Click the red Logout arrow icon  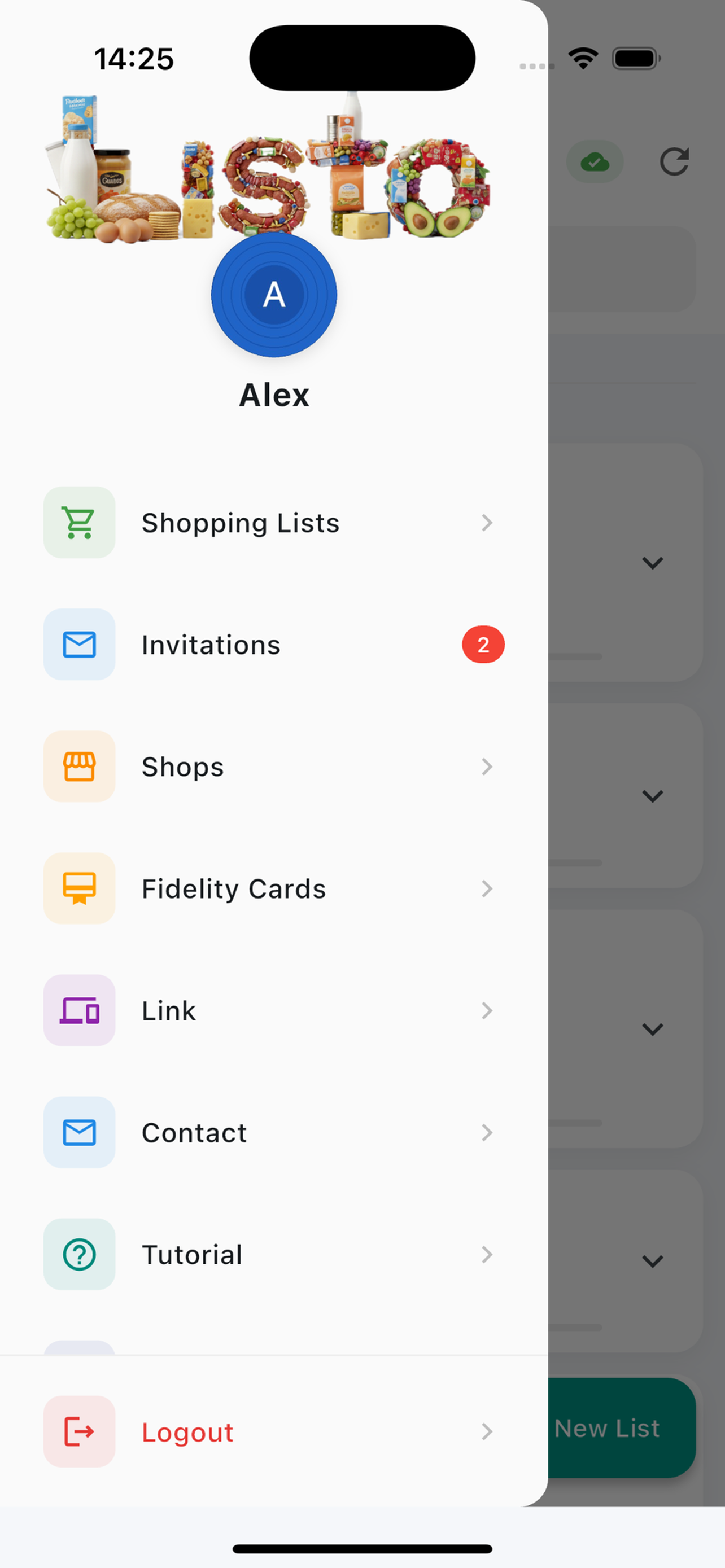(x=78, y=1431)
